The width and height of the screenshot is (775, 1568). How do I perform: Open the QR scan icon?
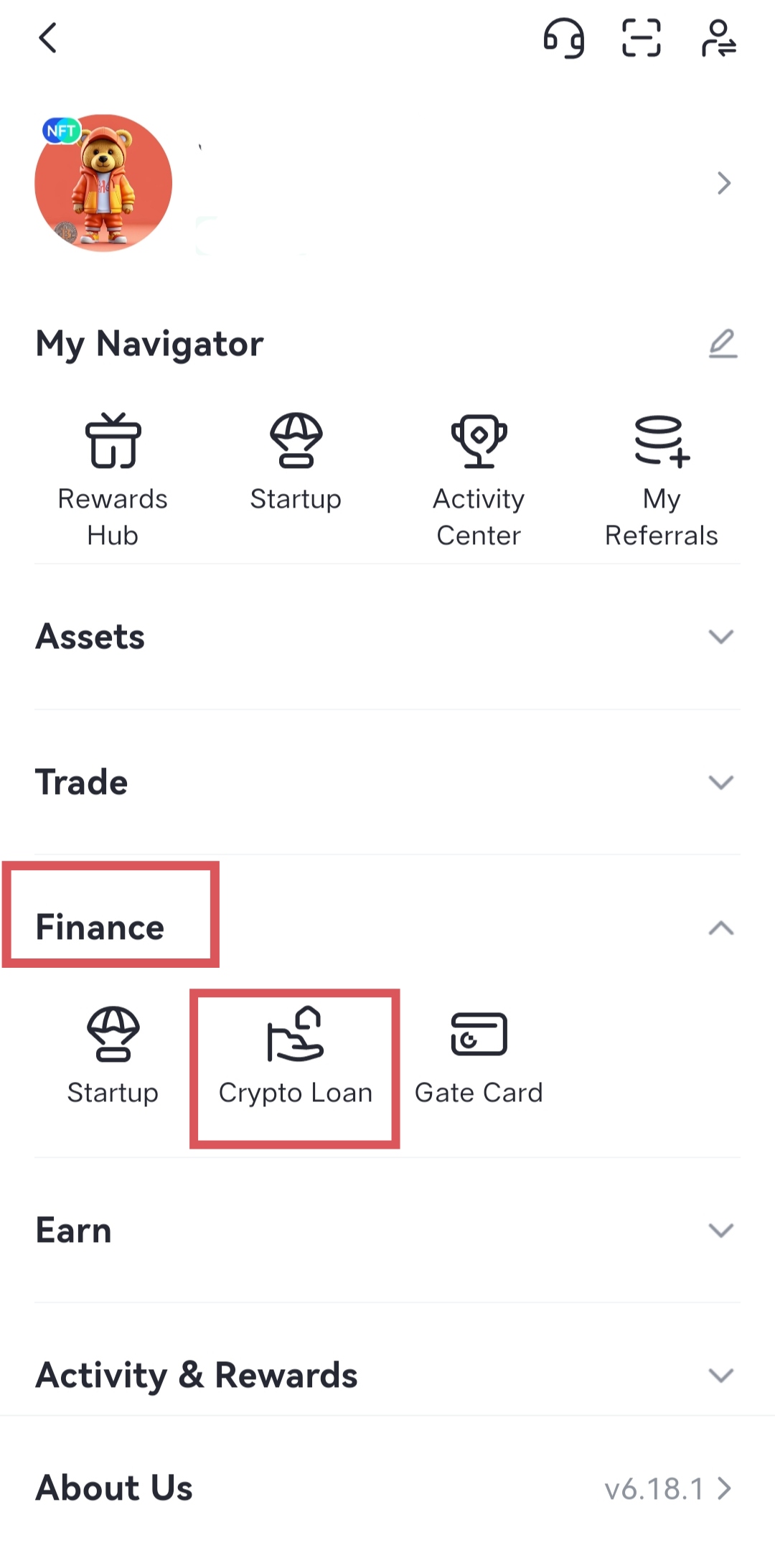641,38
